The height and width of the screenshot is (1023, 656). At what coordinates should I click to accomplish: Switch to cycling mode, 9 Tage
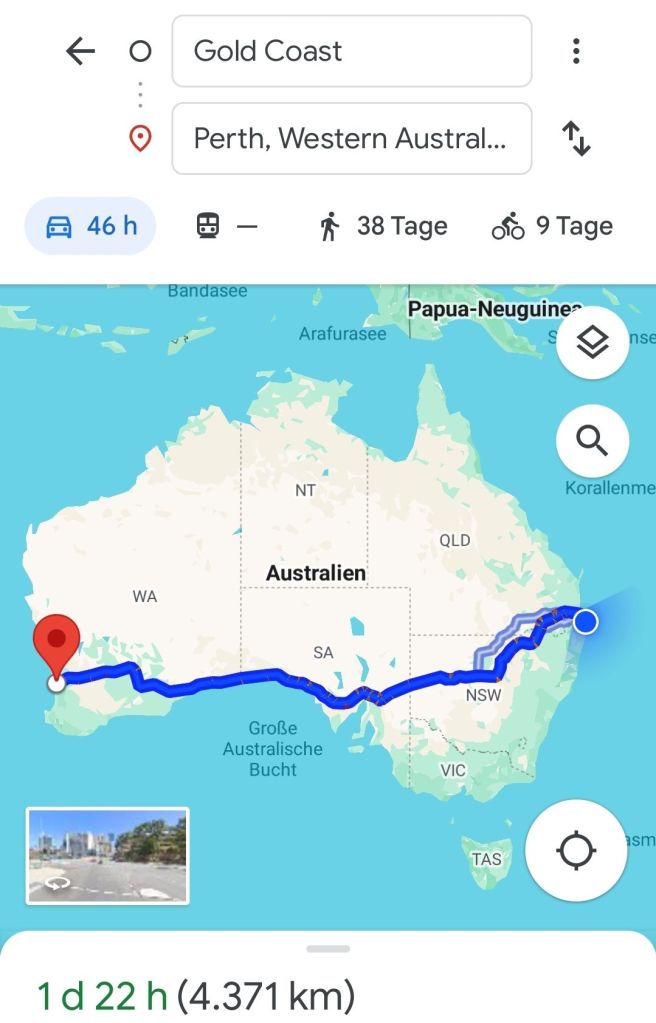[x=552, y=226]
